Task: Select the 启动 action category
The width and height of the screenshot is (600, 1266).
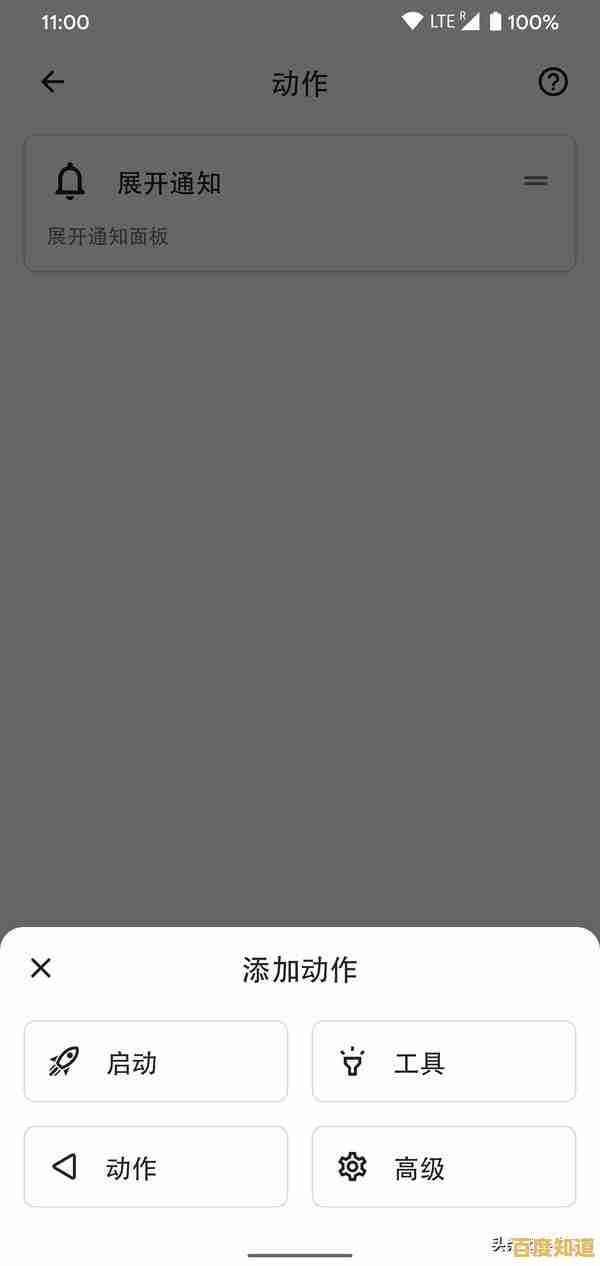Action: (x=156, y=1062)
